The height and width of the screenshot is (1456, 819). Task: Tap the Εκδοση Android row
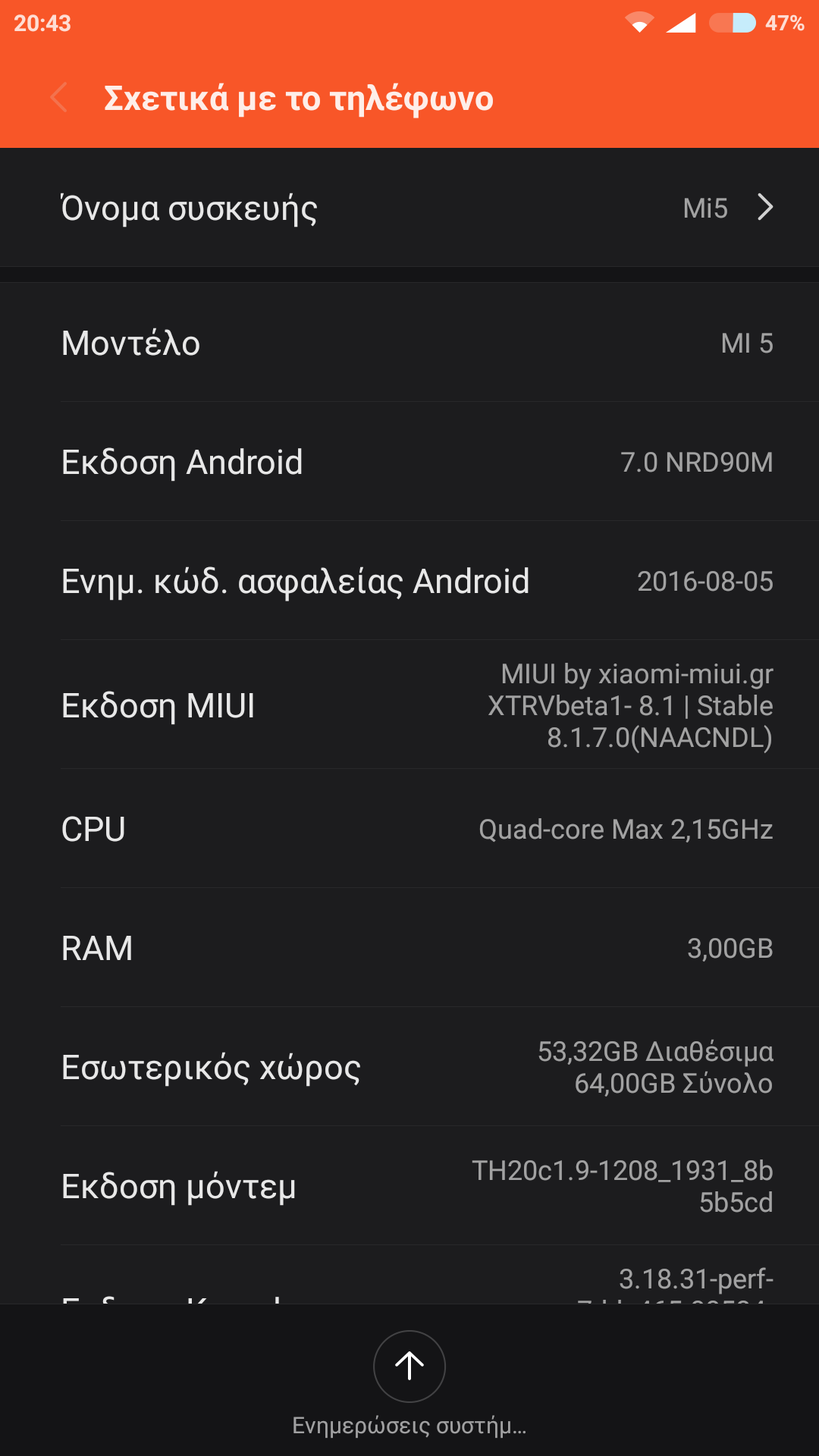pos(409,462)
